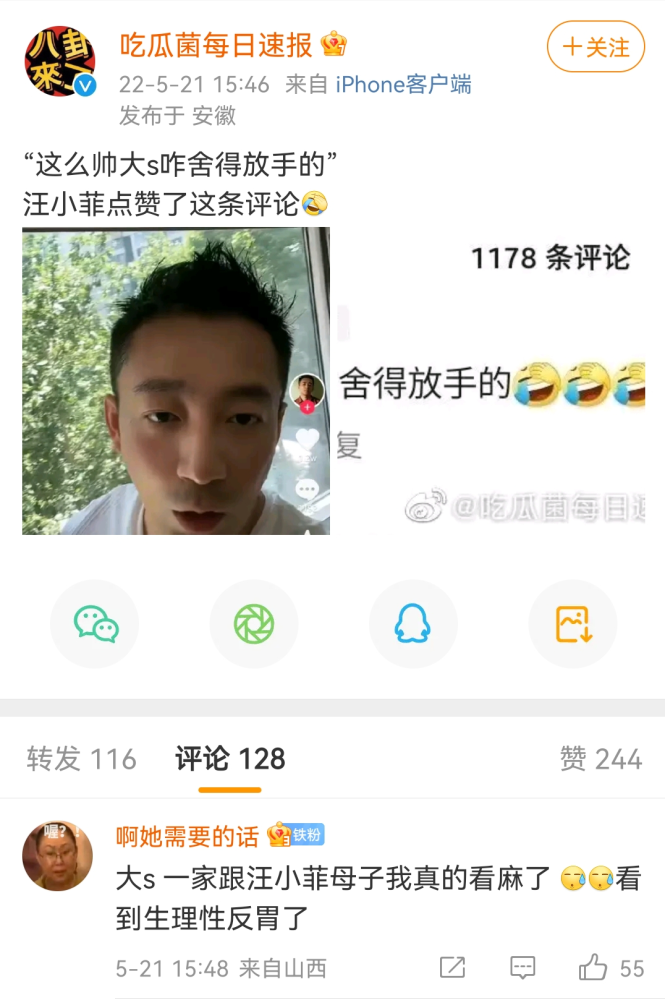
Task: Reply to 啊她需要的话's comment
Action: tap(522, 967)
